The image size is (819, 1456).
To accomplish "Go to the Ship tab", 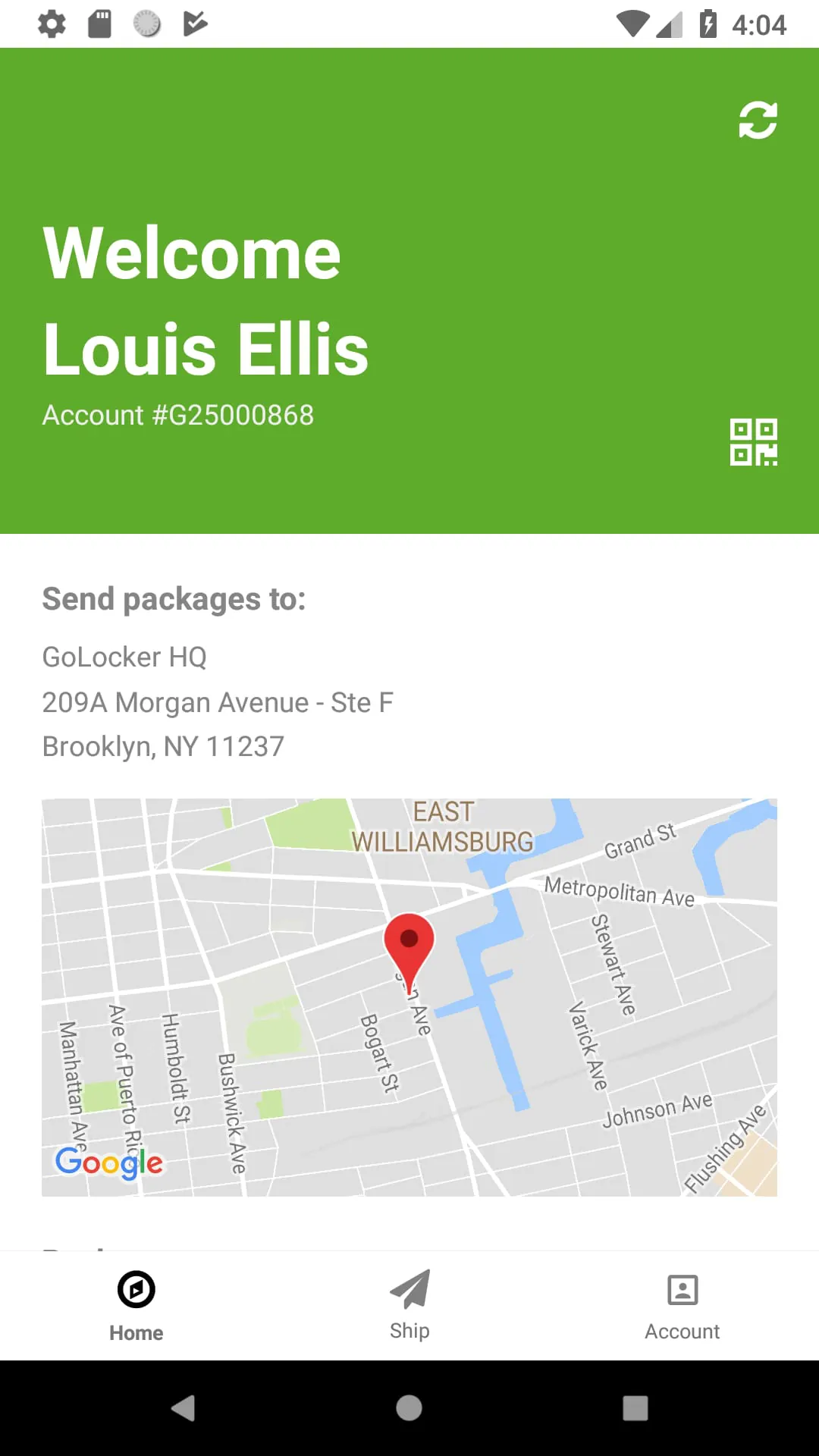I will click(x=409, y=1306).
